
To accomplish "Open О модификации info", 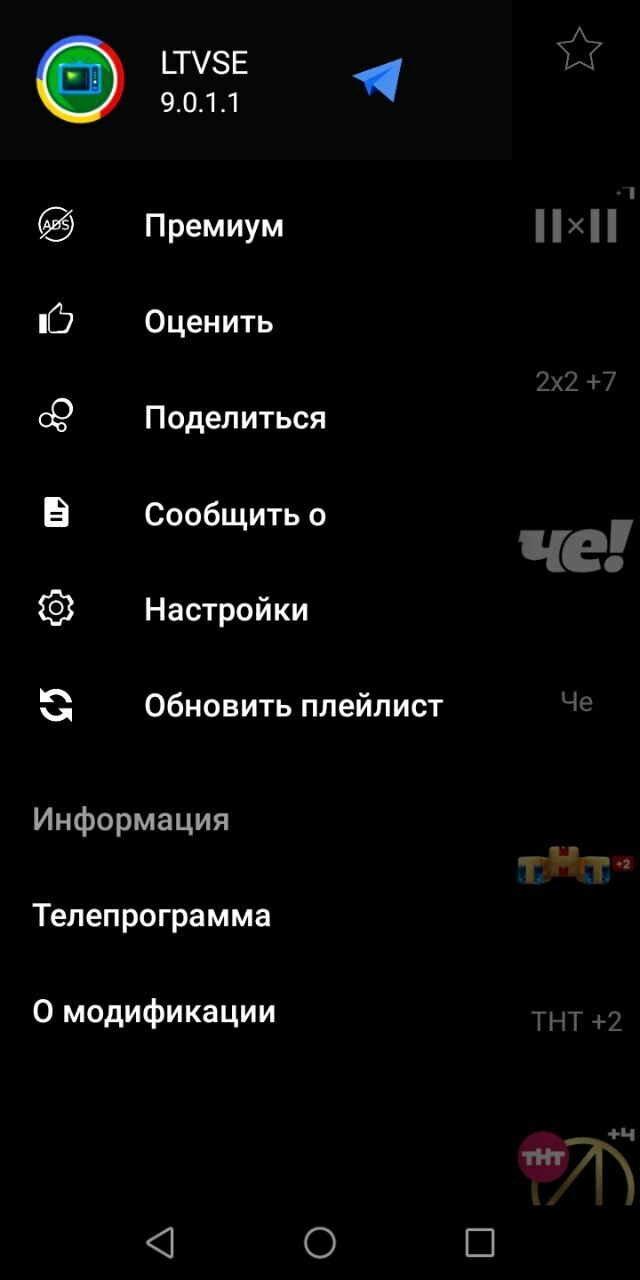I will pyautogui.click(x=256, y=1012).
